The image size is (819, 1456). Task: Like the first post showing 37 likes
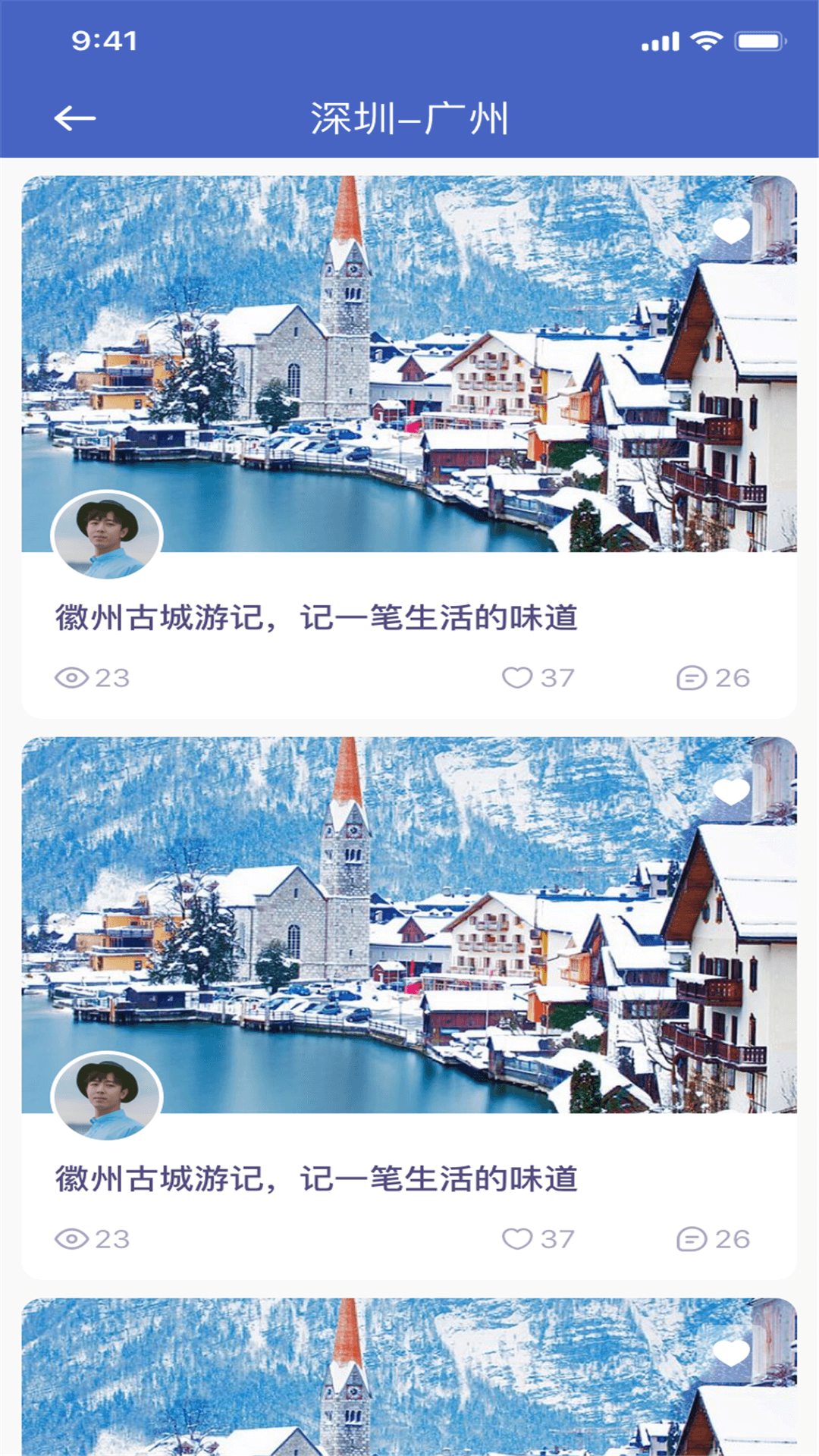pos(517,677)
